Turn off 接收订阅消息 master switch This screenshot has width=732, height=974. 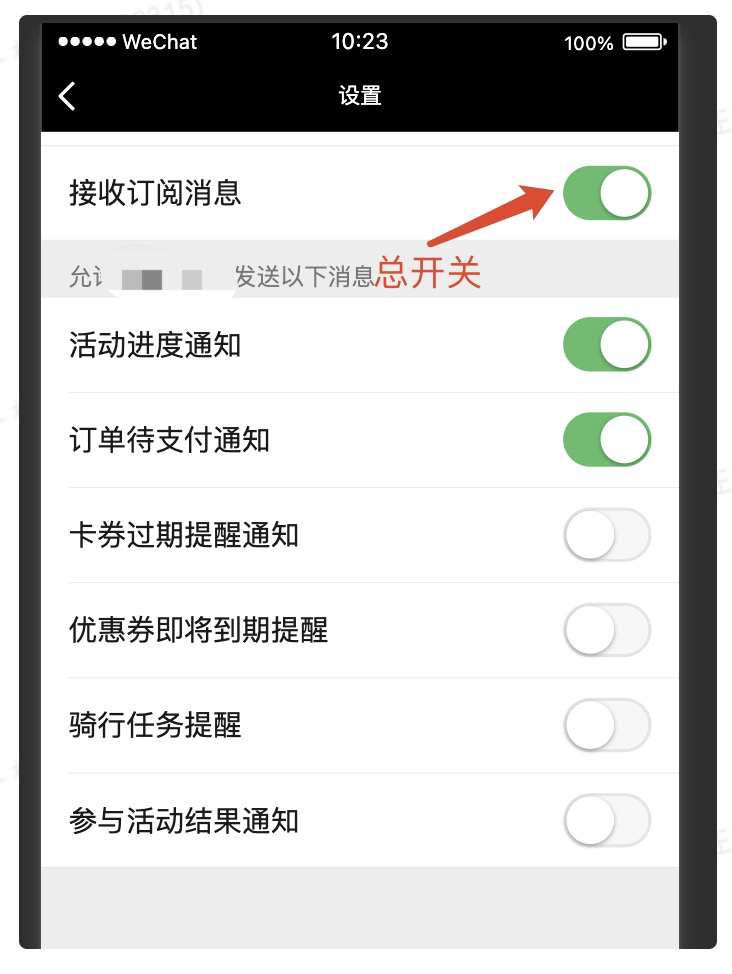[607, 193]
